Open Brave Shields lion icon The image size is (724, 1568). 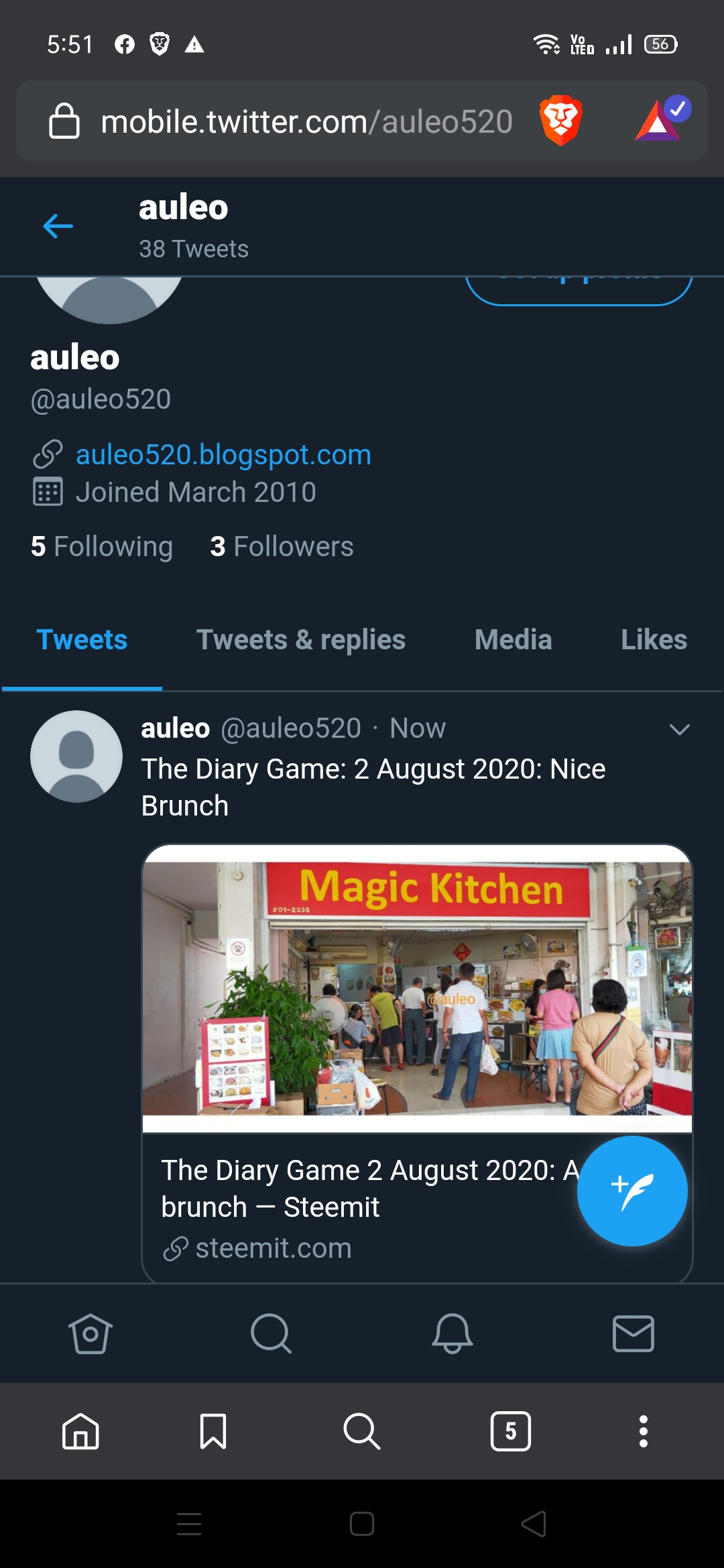[560, 121]
